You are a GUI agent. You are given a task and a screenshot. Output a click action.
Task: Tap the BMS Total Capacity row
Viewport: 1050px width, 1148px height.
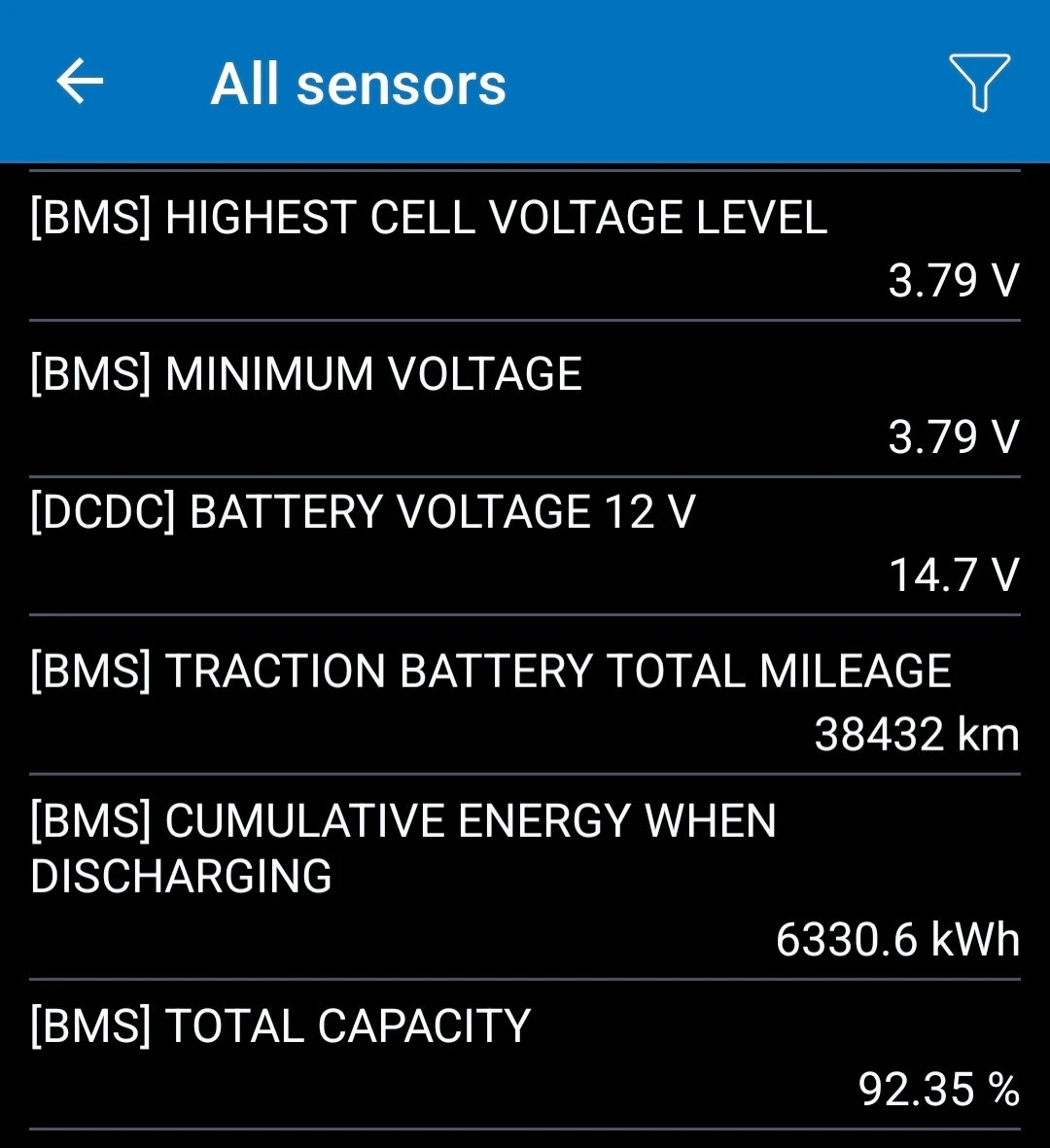tap(525, 1056)
